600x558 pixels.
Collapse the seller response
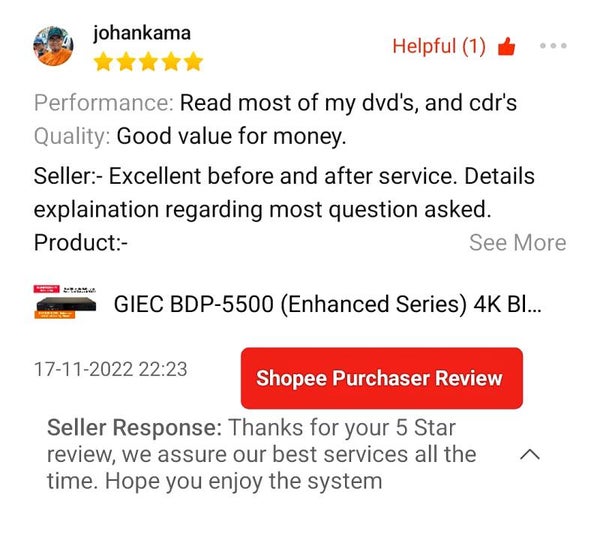[531, 454]
